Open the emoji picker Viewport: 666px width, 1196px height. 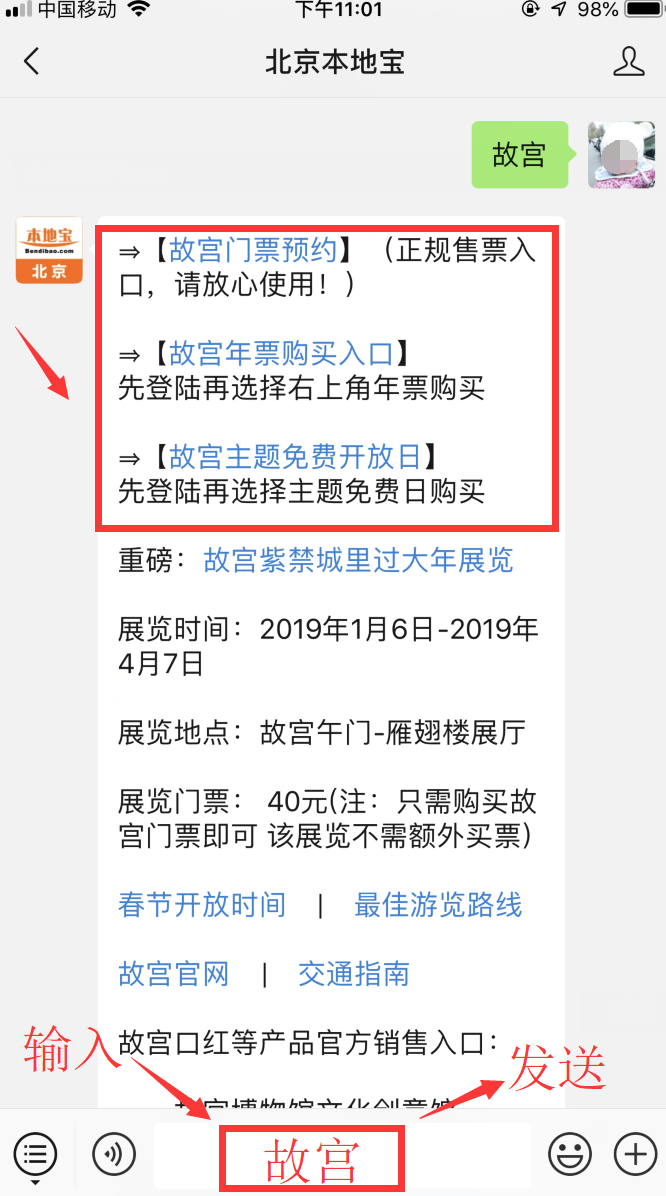click(571, 1155)
